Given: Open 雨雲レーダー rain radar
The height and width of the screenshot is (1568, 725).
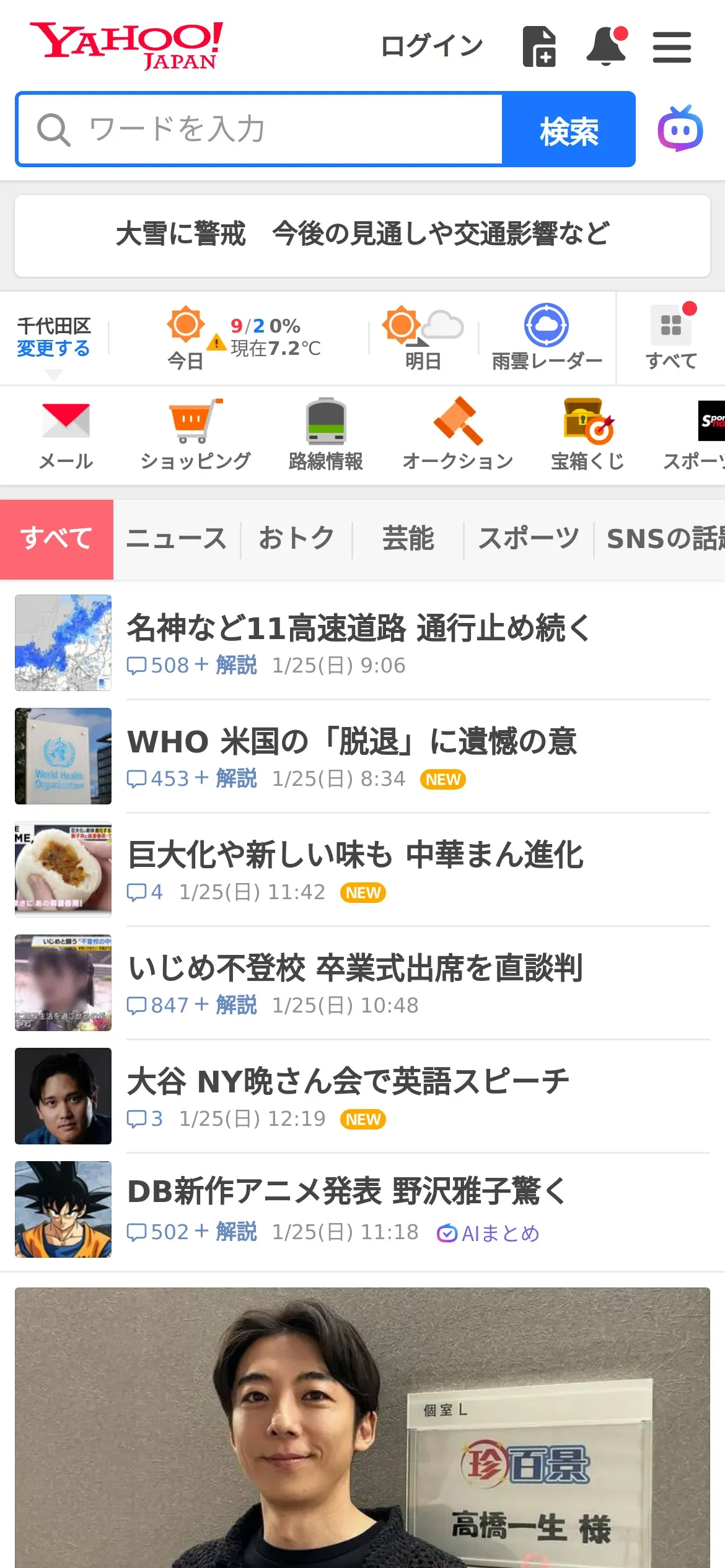Looking at the screenshot, I should (x=547, y=338).
